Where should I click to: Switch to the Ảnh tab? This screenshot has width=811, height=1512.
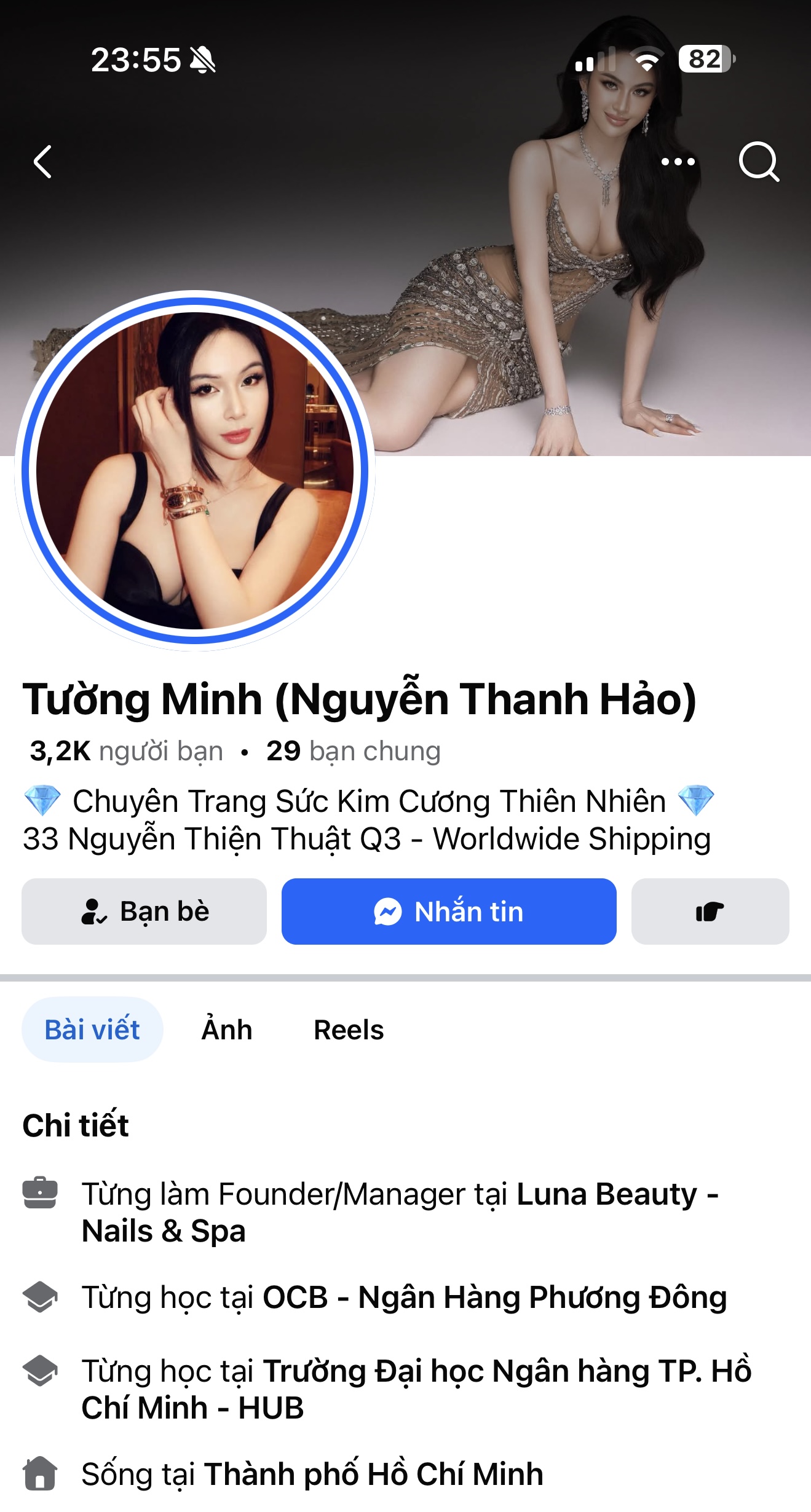pos(227,1030)
